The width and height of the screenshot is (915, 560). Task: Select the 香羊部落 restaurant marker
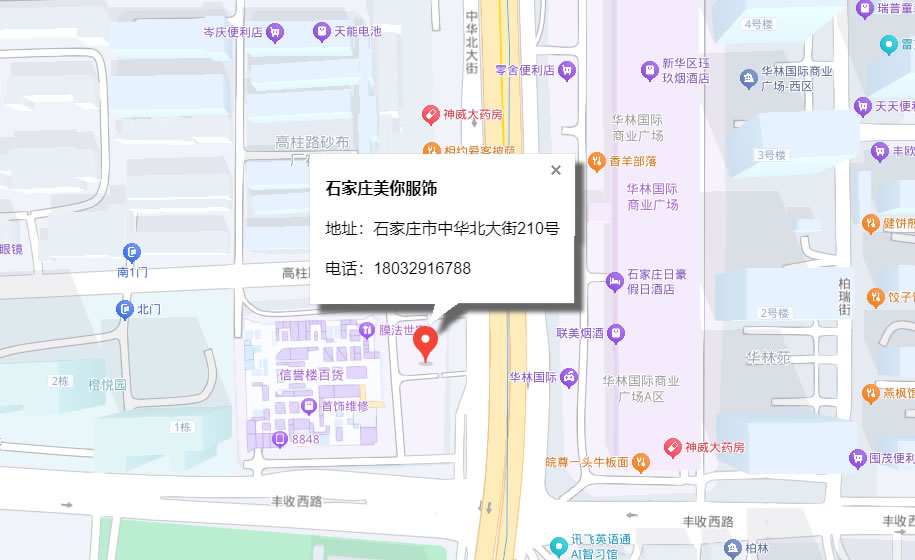597,160
